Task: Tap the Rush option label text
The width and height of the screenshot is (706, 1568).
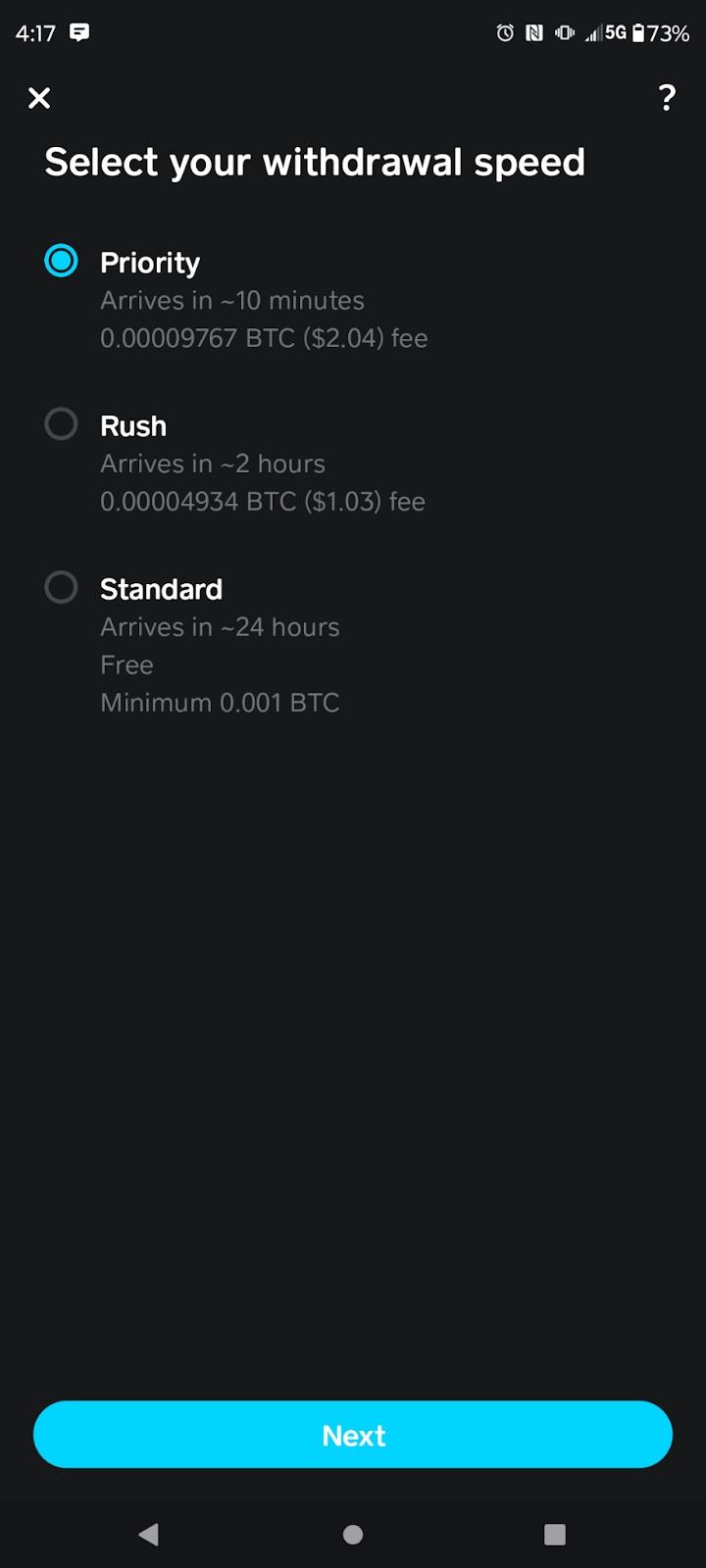Action: pos(133,425)
